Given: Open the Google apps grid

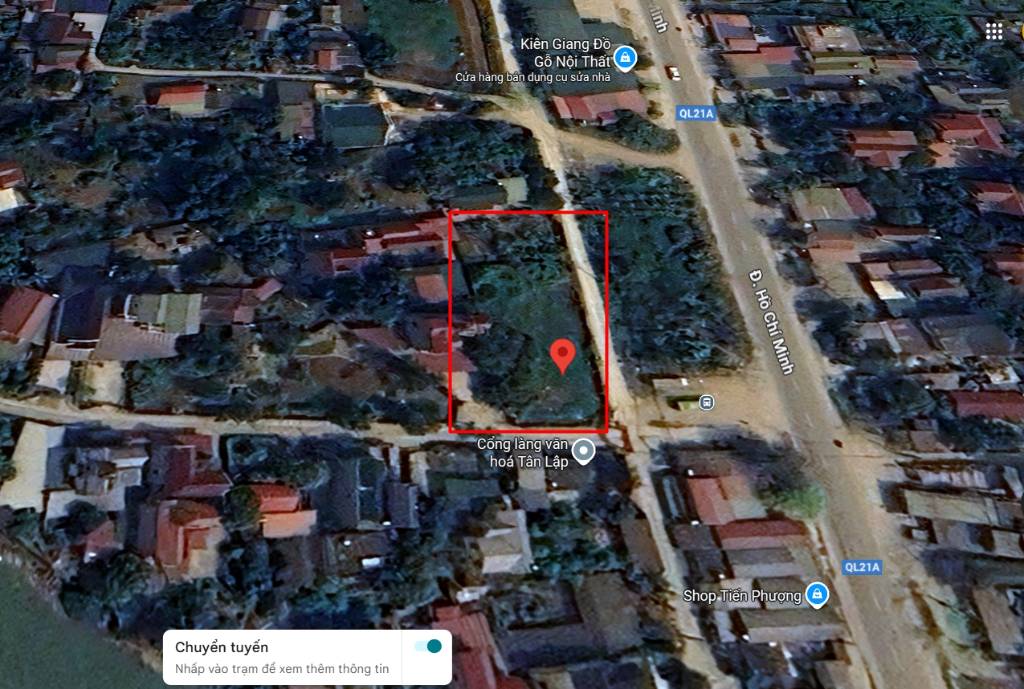Looking at the screenshot, I should coord(993,32).
